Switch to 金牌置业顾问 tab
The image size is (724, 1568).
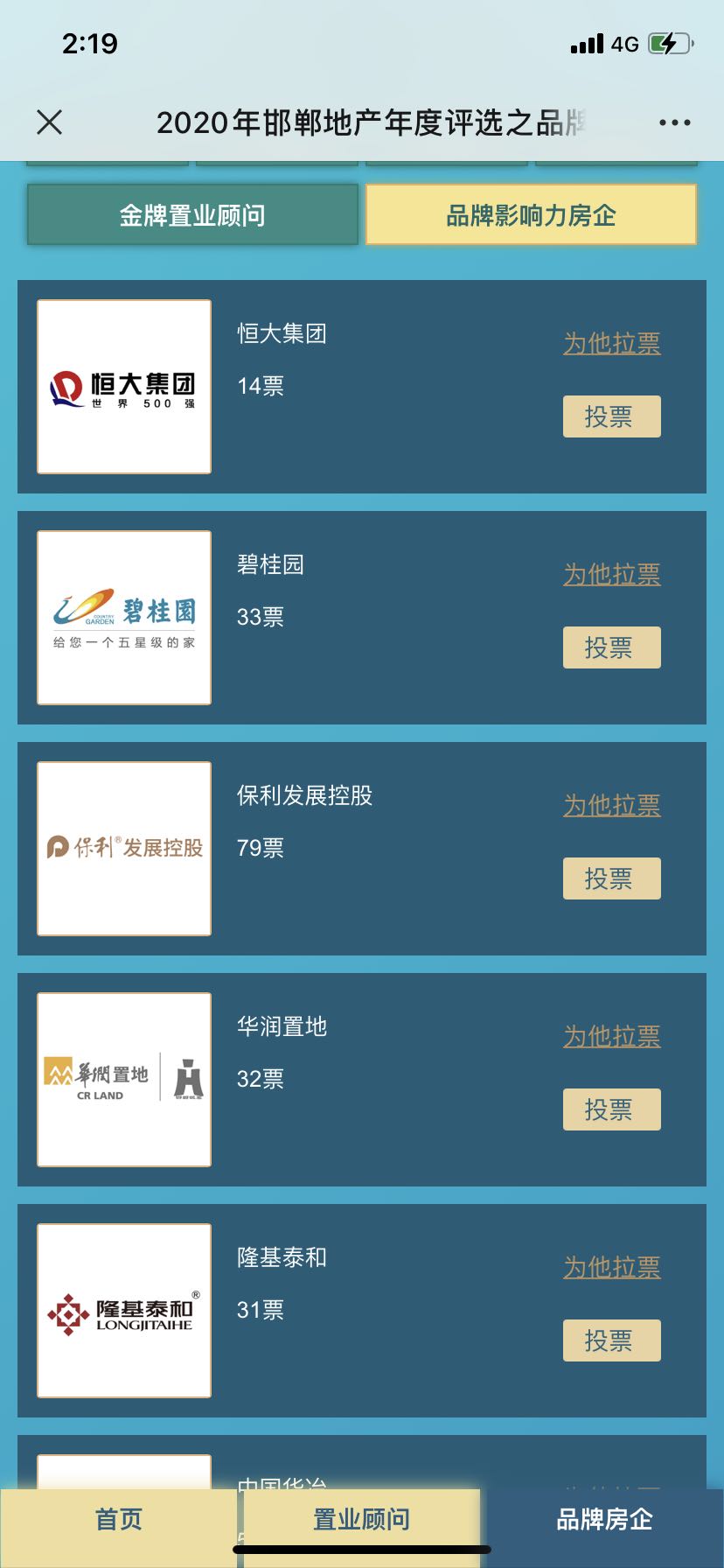pos(192,214)
